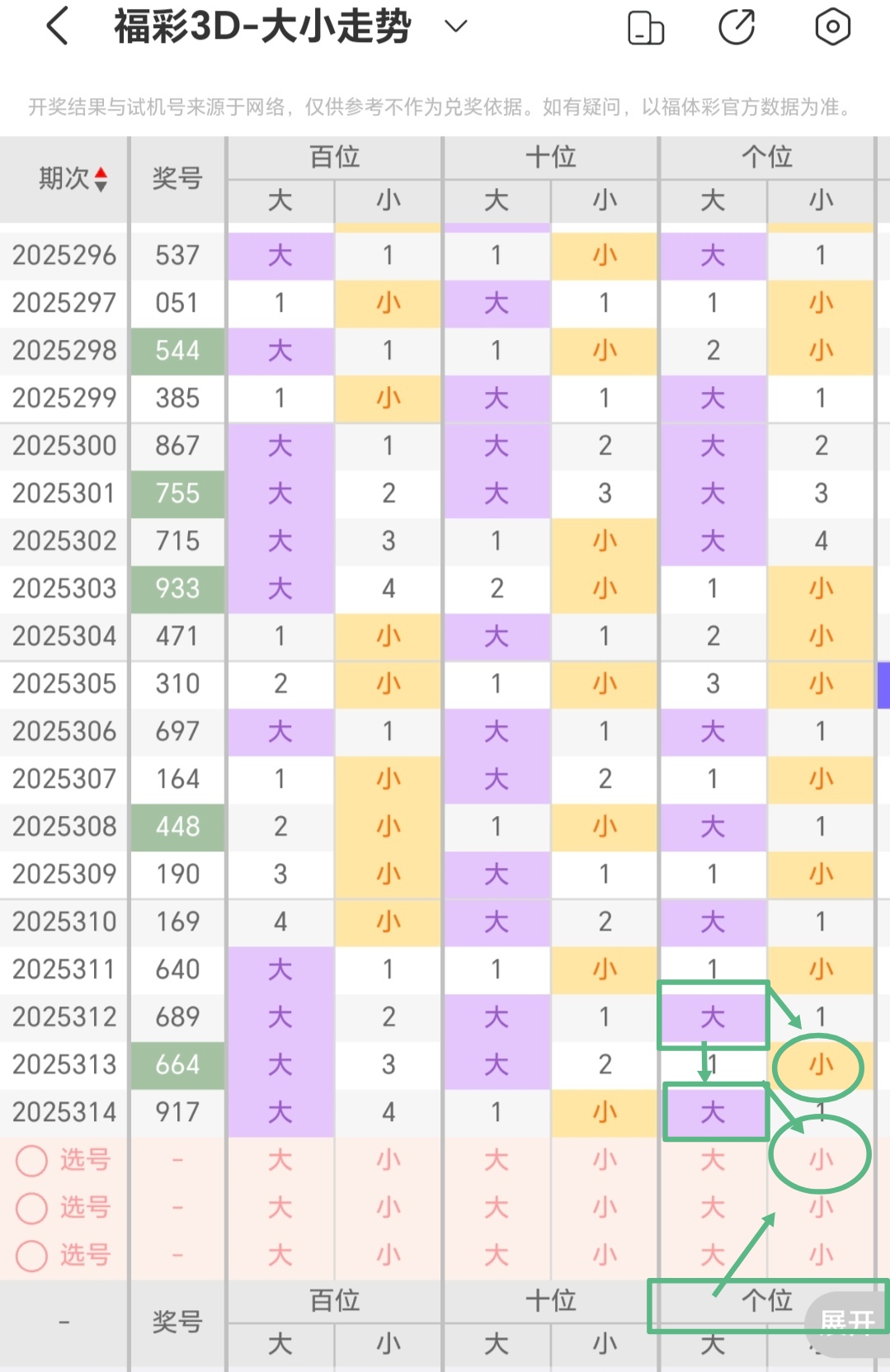Tap the 百位 column header
The image size is (890, 1372).
tap(332, 156)
